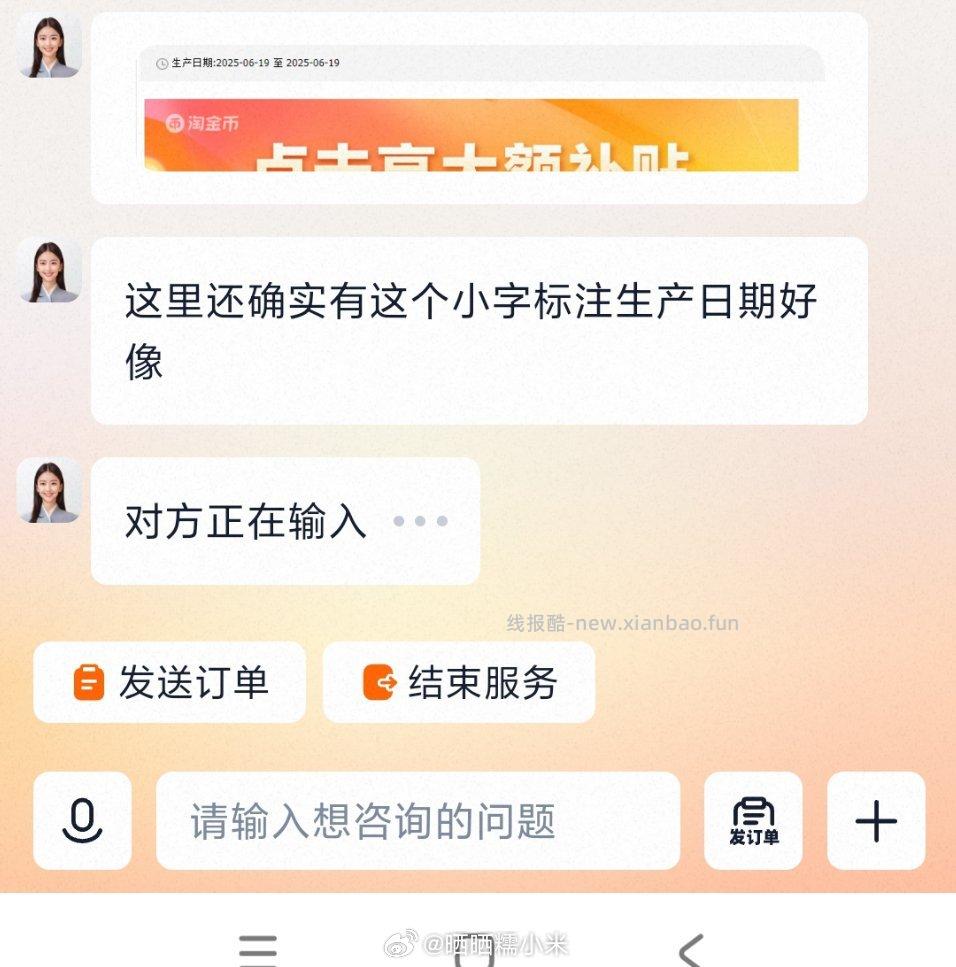Screen dimensions: 956x967
Task: Open more options with the plus icon
Action: [x=876, y=822]
